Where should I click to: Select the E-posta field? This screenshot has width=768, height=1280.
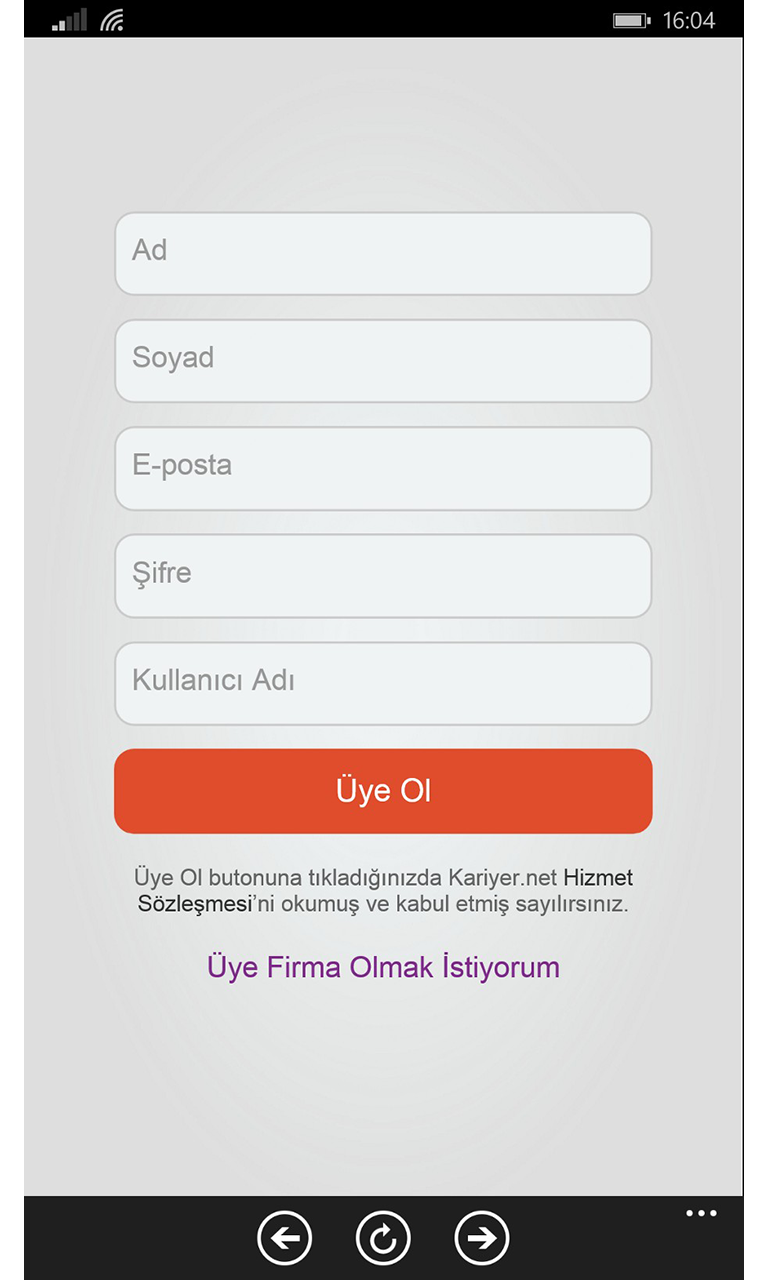point(383,468)
